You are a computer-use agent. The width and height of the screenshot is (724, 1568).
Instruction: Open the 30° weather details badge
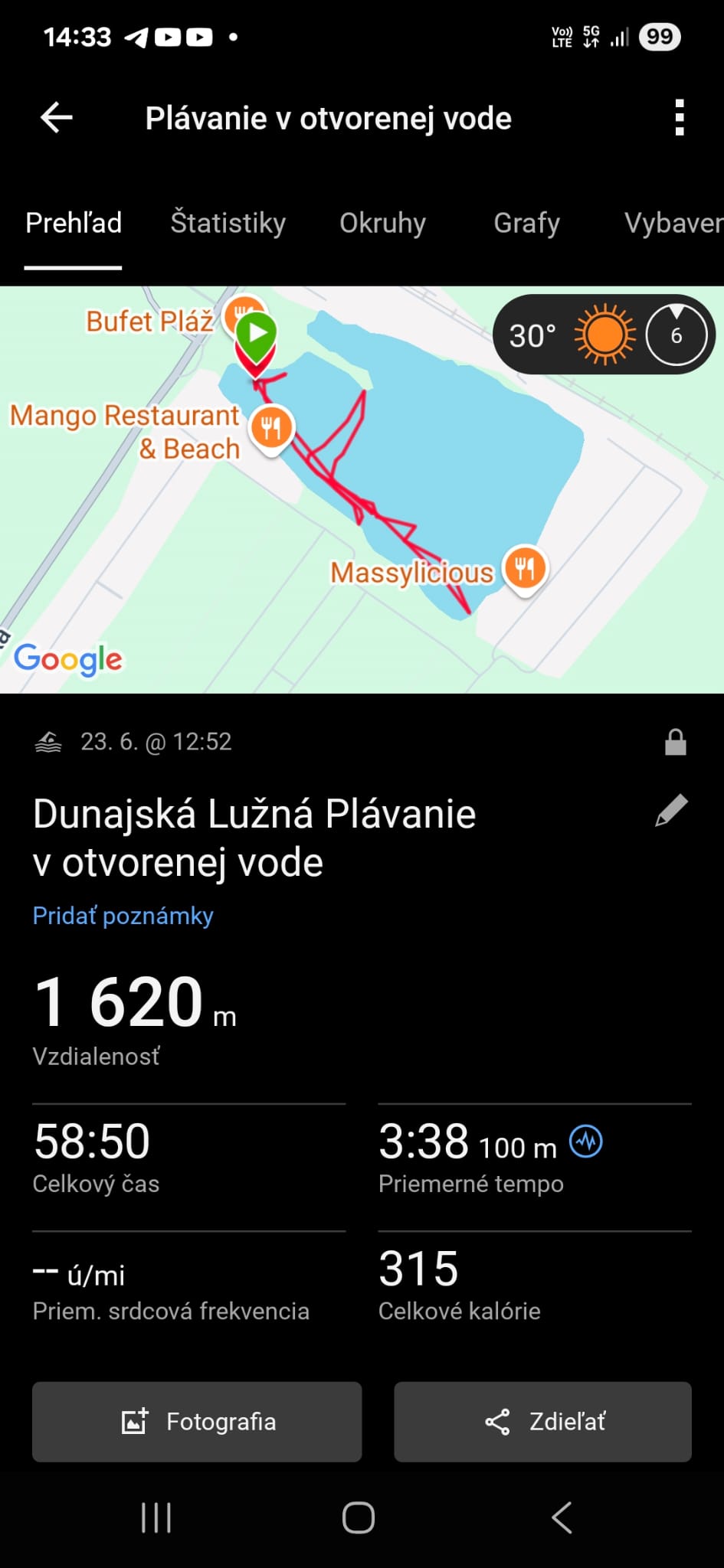604,335
